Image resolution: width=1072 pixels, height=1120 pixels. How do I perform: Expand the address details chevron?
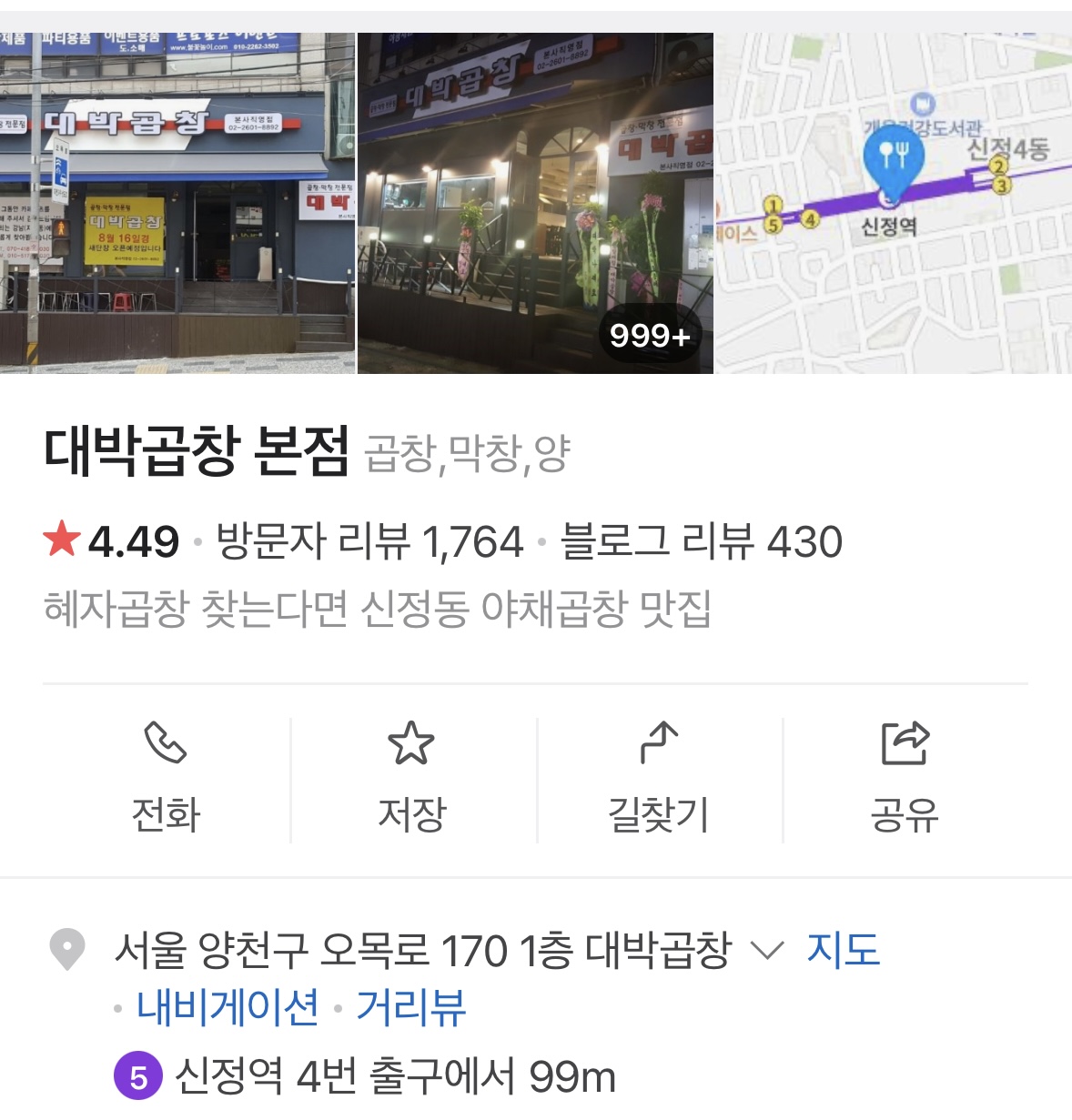766,951
